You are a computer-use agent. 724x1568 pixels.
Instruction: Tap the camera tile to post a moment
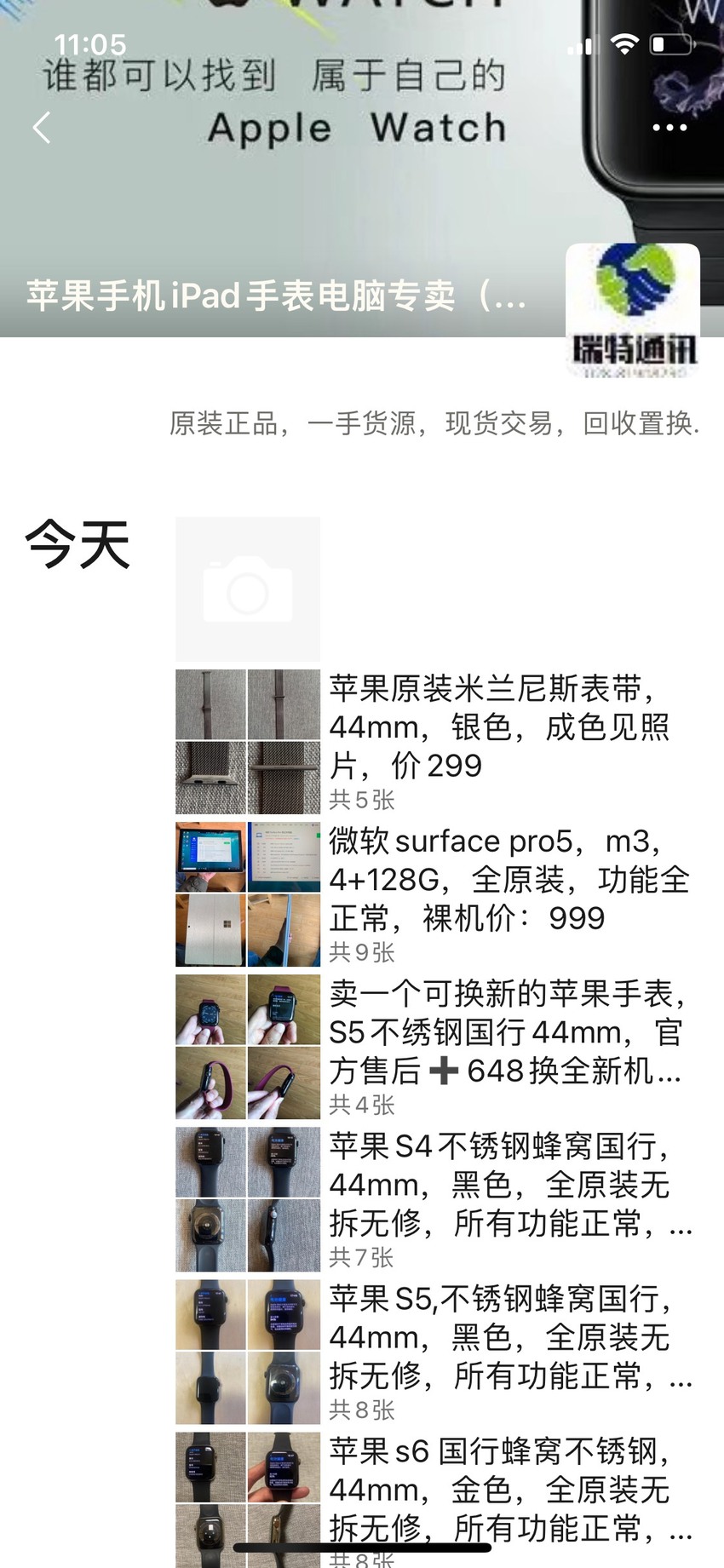(248, 589)
